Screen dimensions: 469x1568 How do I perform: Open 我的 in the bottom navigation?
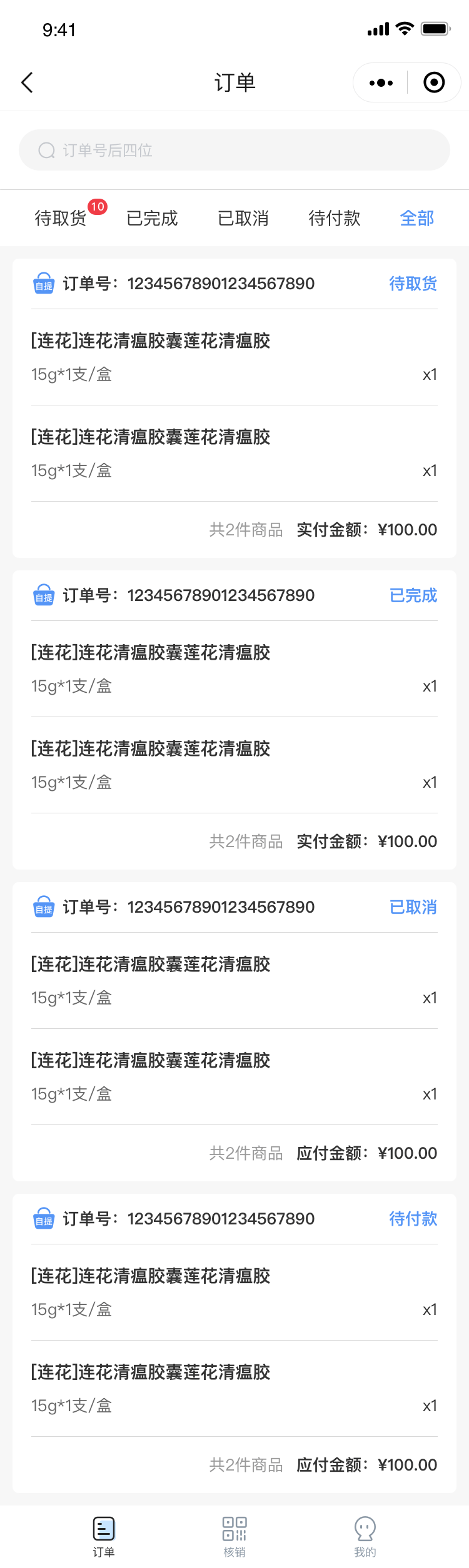[x=365, y=1537]
